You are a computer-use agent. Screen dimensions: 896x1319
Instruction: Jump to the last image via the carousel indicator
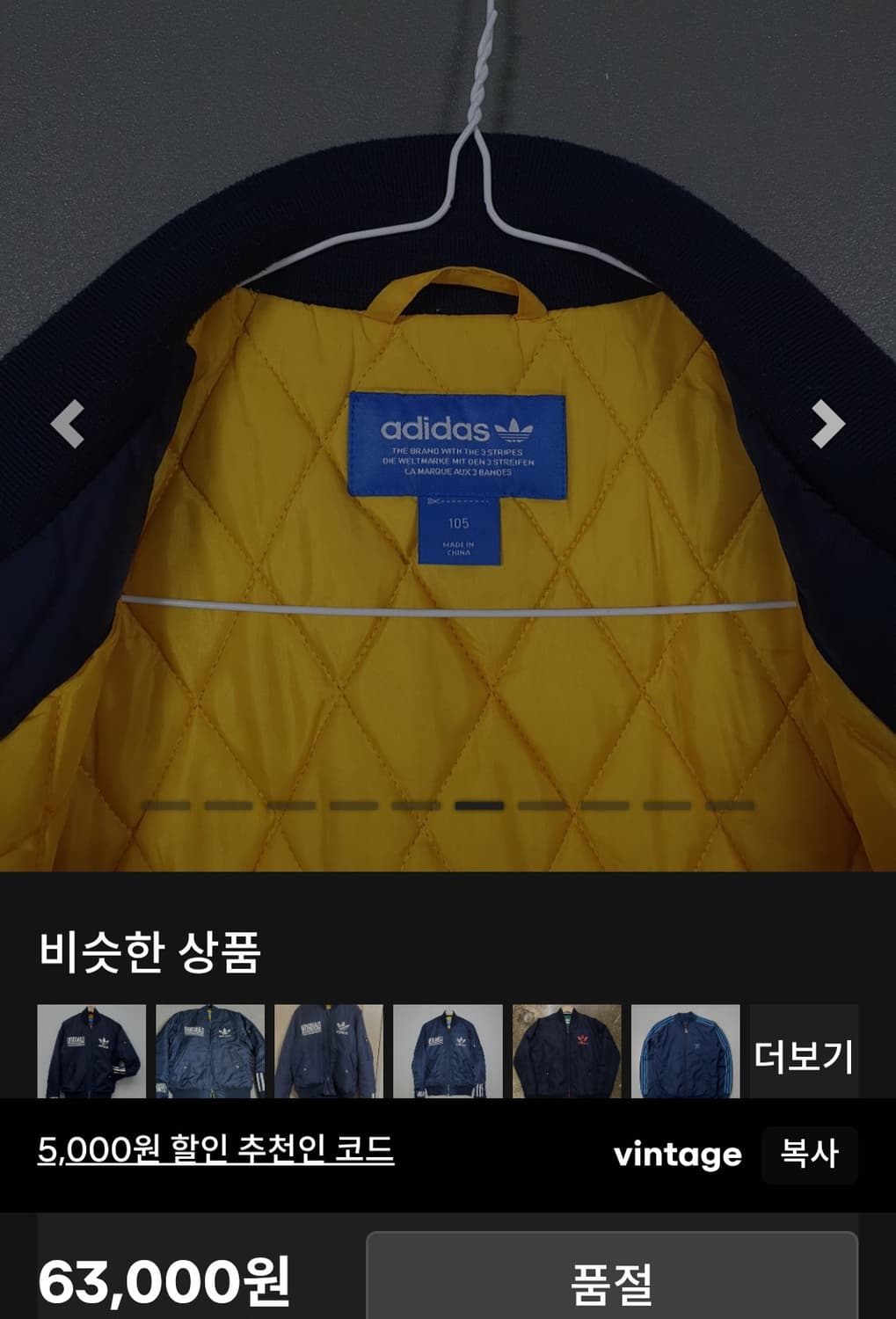730,805
